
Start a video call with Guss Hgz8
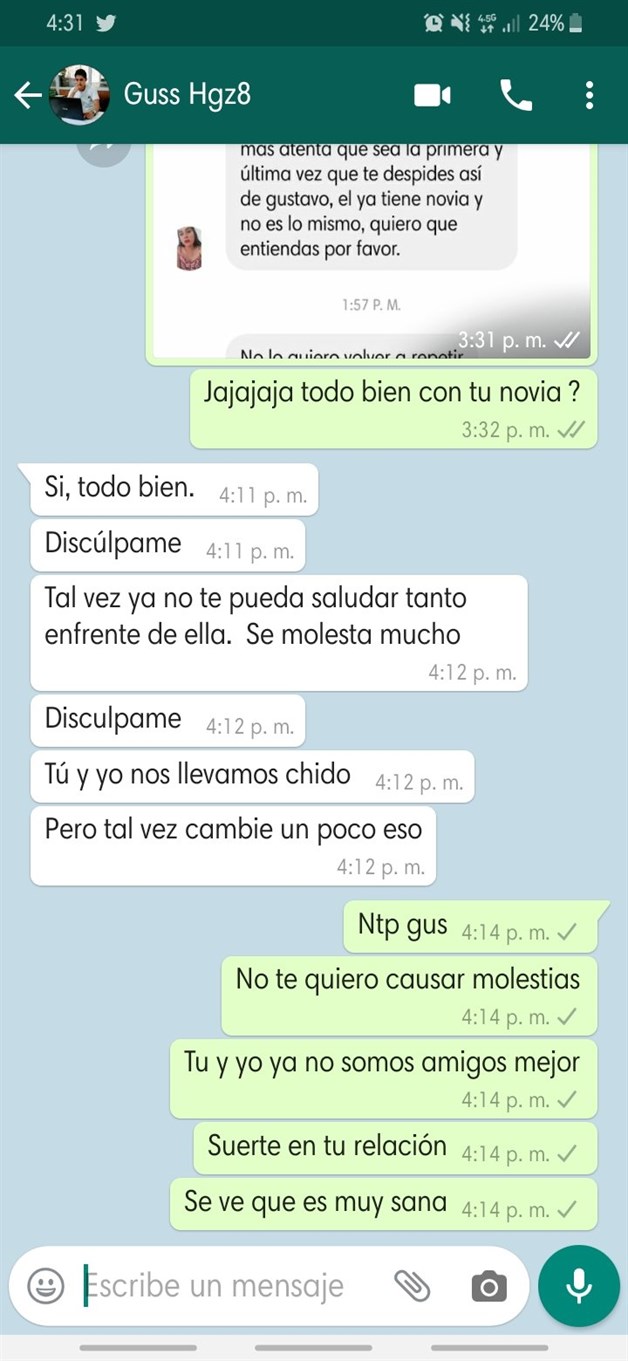click(x=432, y=95)
